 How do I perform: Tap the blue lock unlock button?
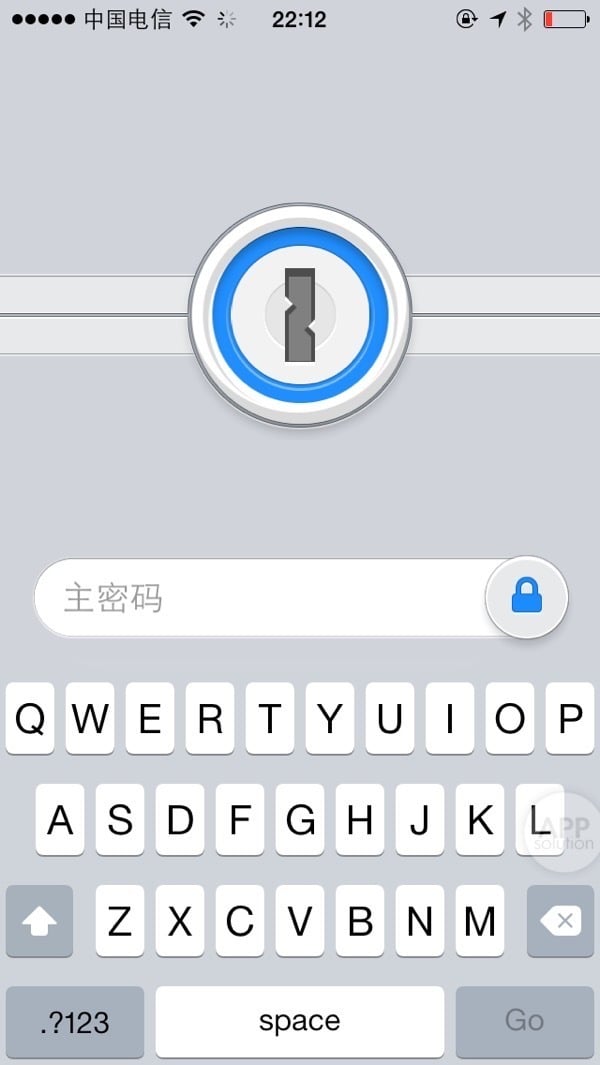pyautogui.click(x=526, y=598)
